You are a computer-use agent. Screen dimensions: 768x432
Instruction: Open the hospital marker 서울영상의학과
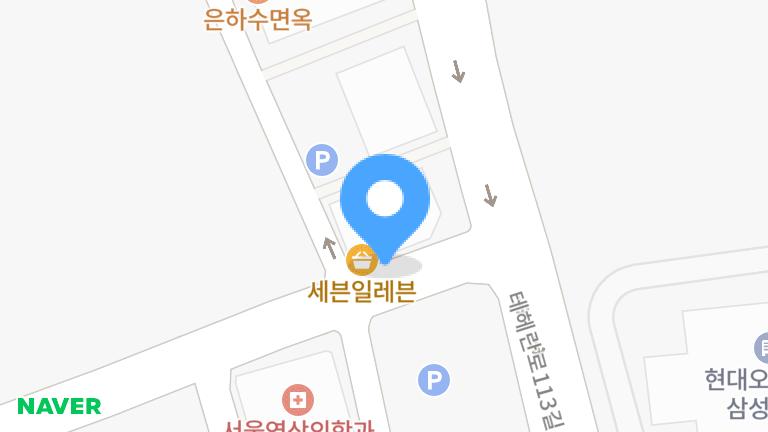[x=296, y=402]
